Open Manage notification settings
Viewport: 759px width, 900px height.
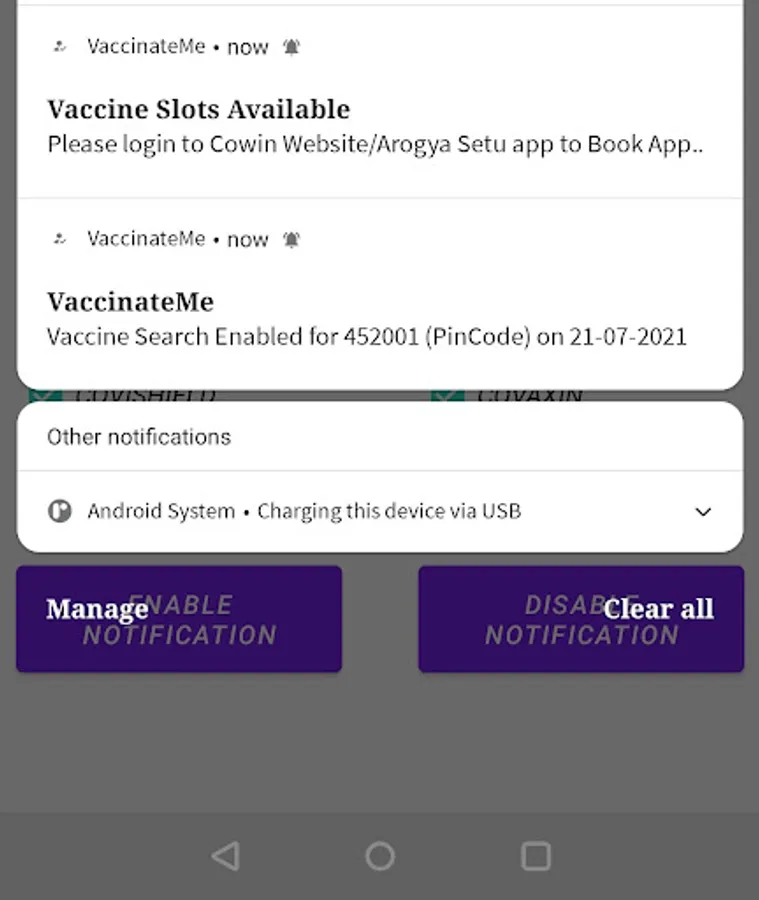(x=97, y=609)
